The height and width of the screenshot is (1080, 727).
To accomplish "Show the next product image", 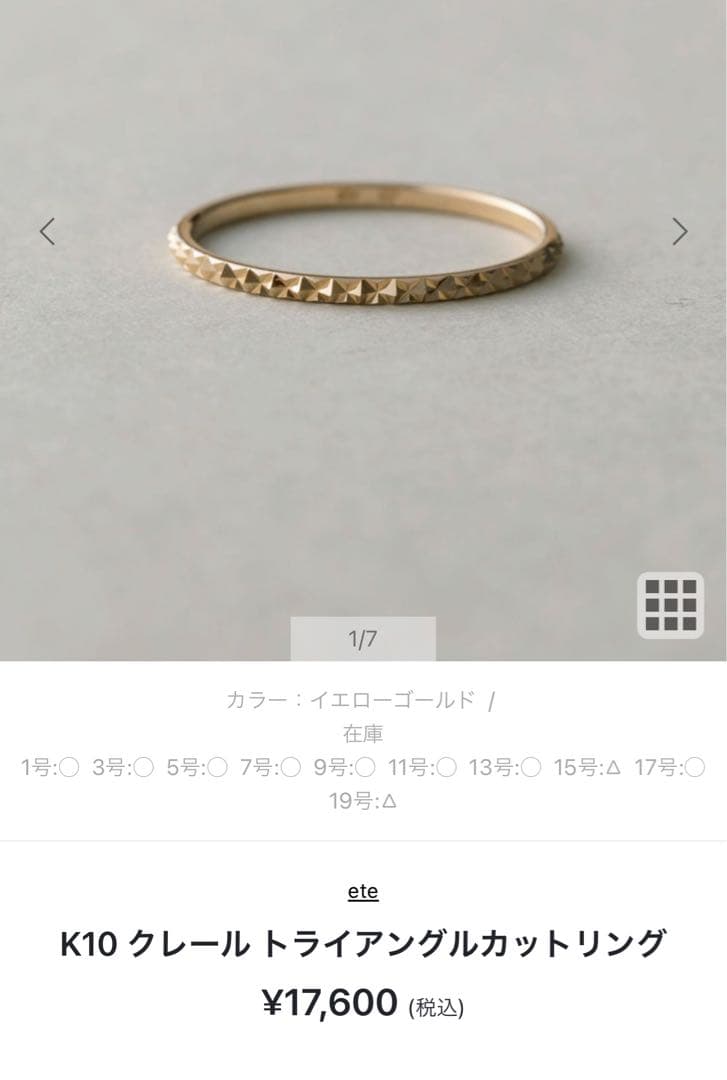I will pos(680,232).
